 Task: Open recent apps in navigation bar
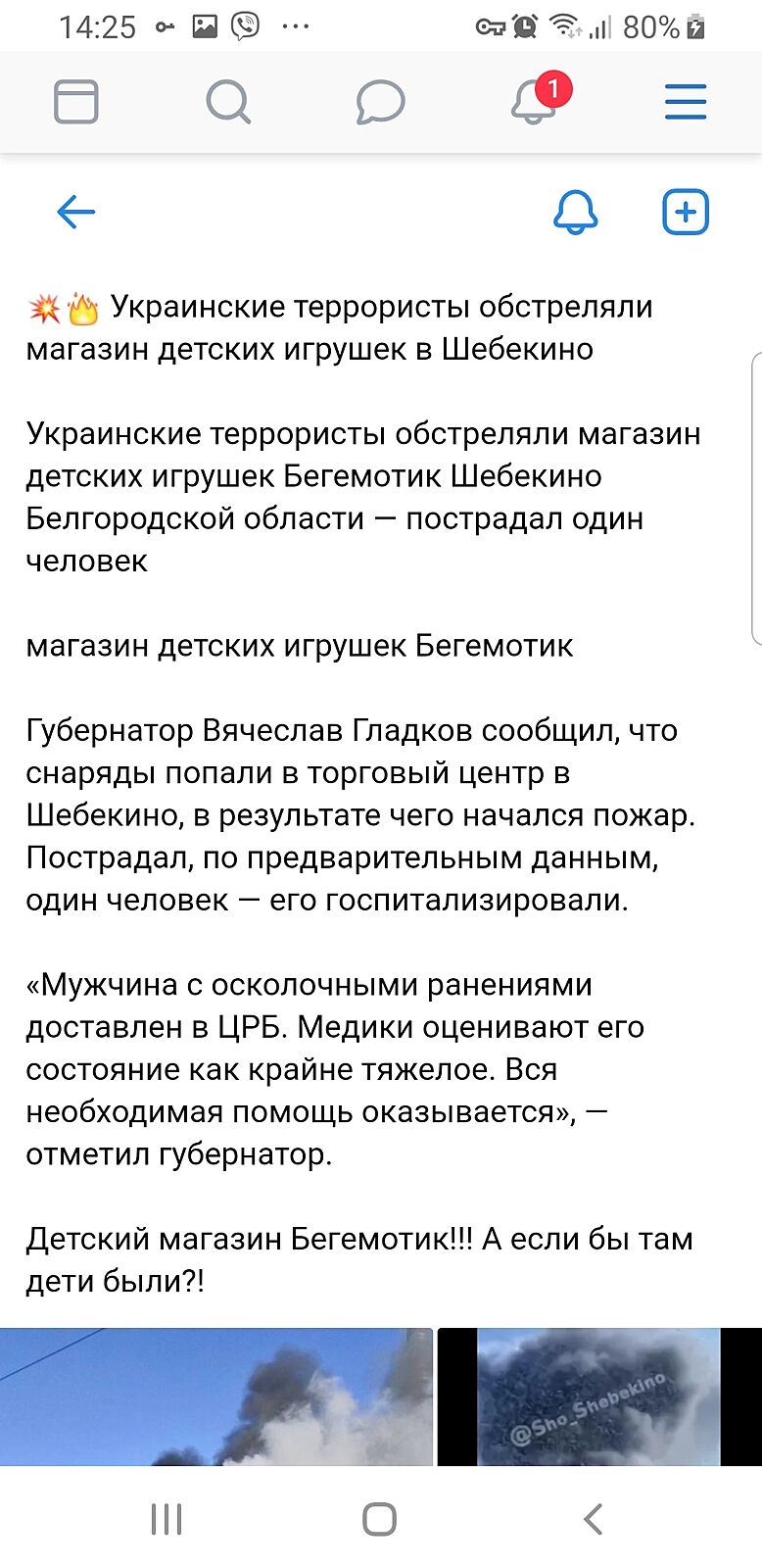point(167,1519)
